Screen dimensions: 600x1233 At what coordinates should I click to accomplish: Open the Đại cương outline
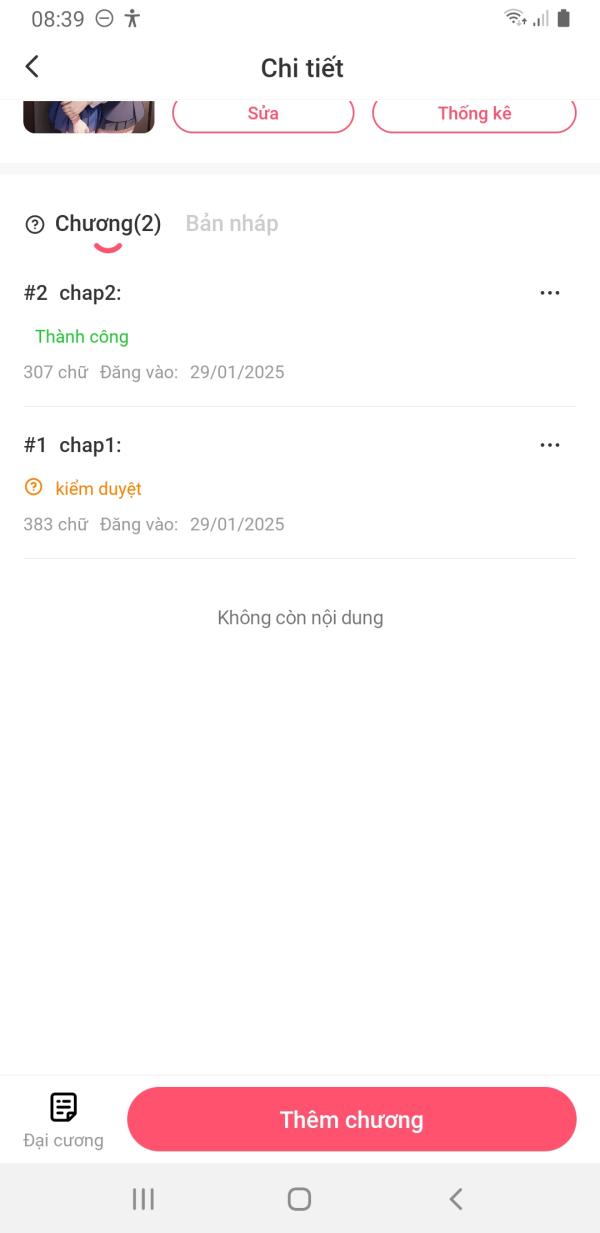[63, 1119]
